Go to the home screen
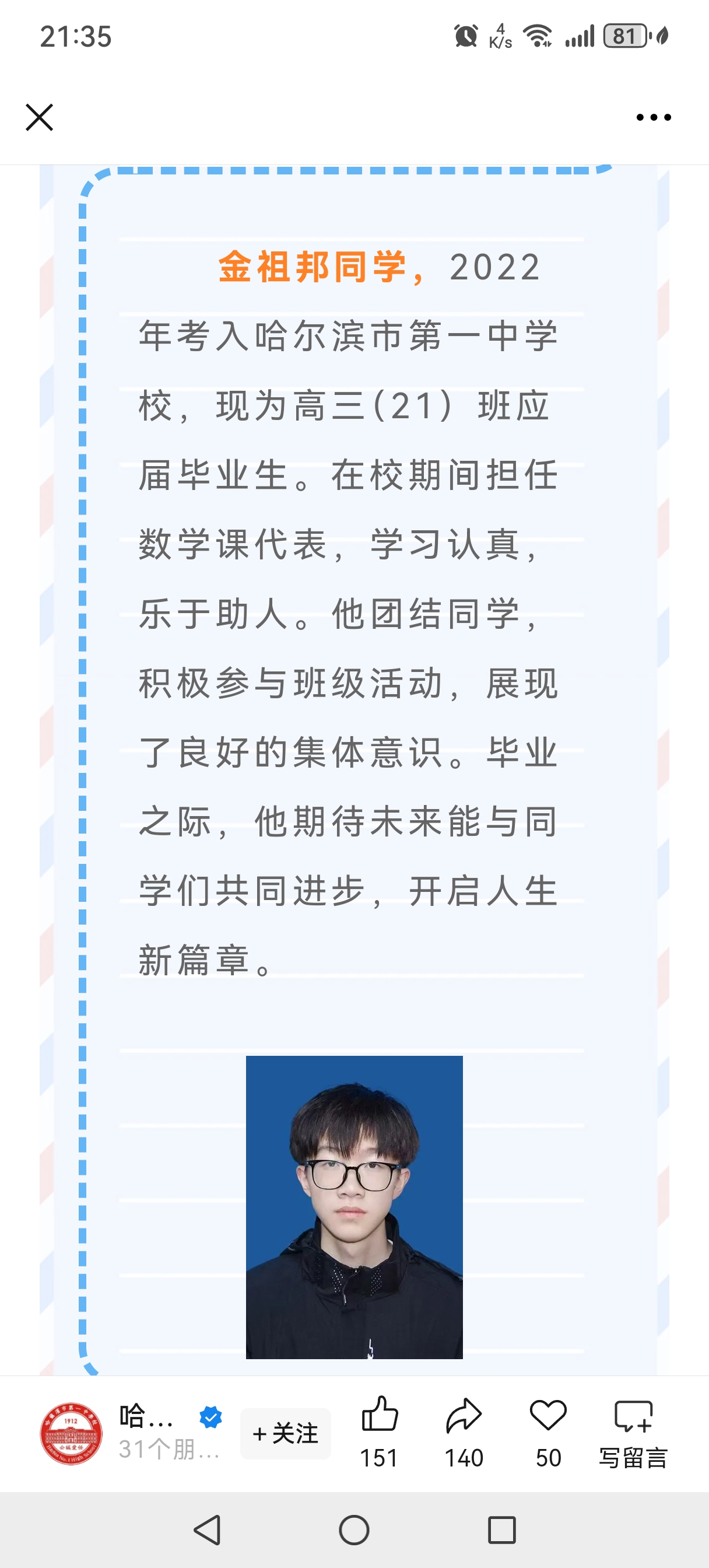Viewport: 709px width, 1568px height. point(354,1529)
